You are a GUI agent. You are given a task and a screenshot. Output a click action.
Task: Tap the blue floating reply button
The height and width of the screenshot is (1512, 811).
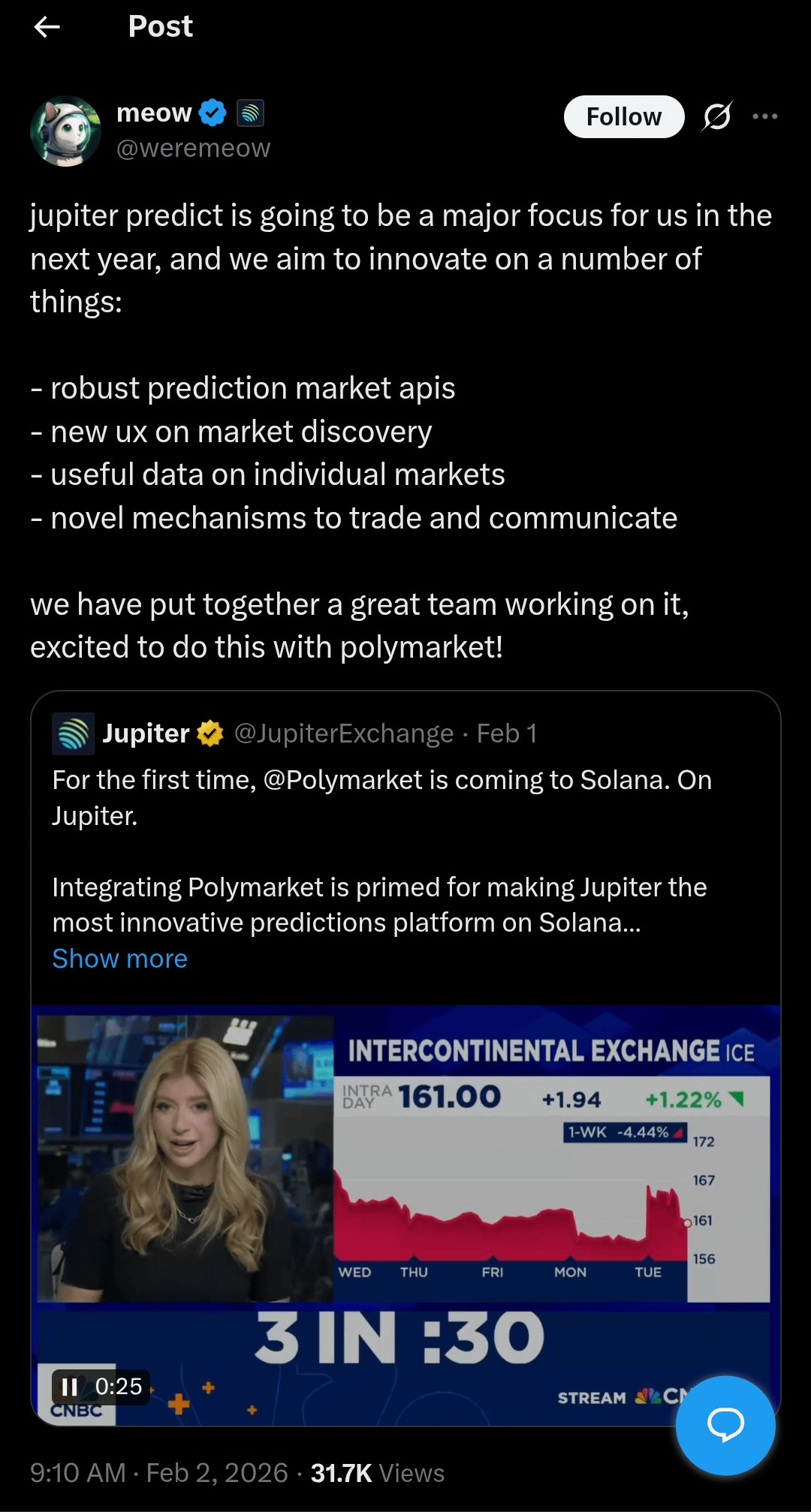tap(725, 1424)
